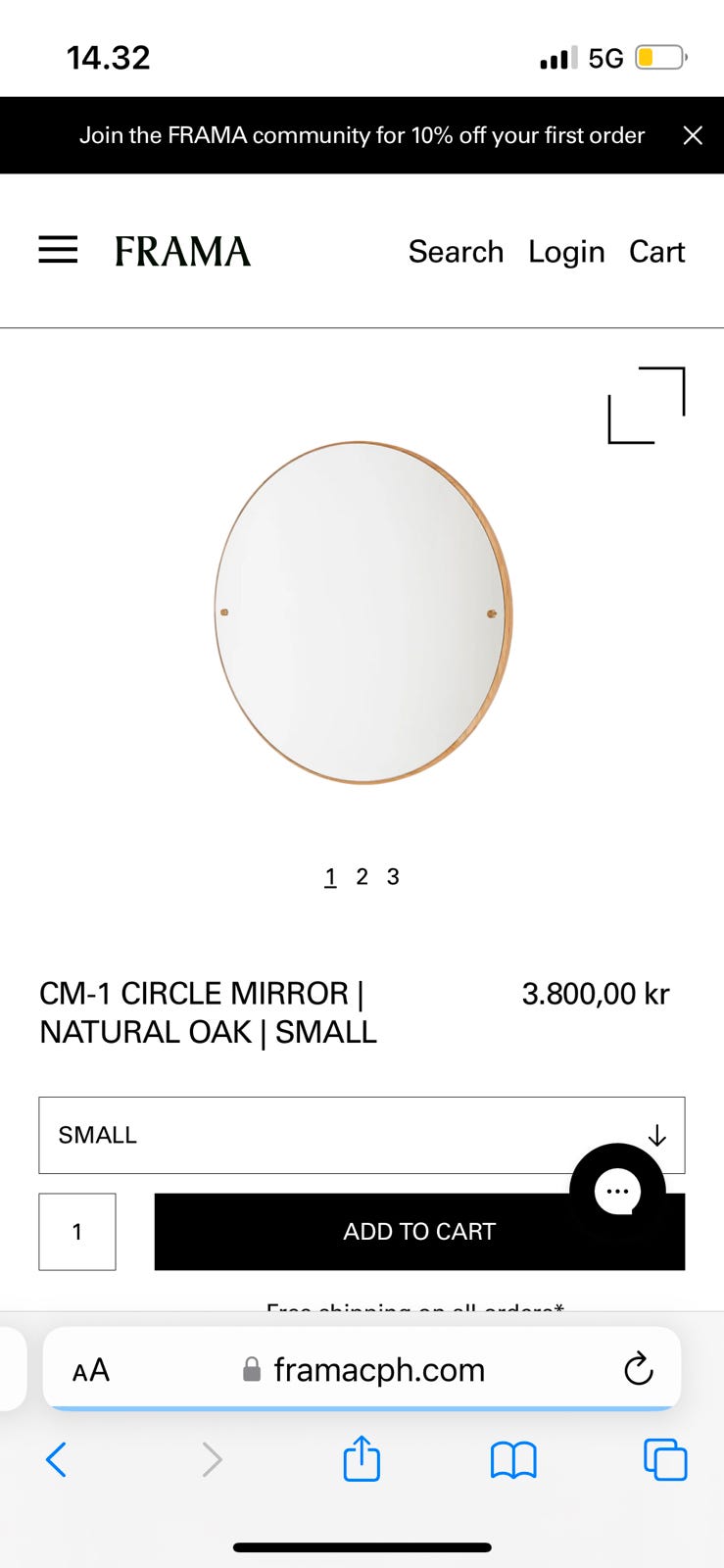724x1568 pixels.
Task: Open the hamburger menu
Action: pyautogui.click(x=58, y=250)
